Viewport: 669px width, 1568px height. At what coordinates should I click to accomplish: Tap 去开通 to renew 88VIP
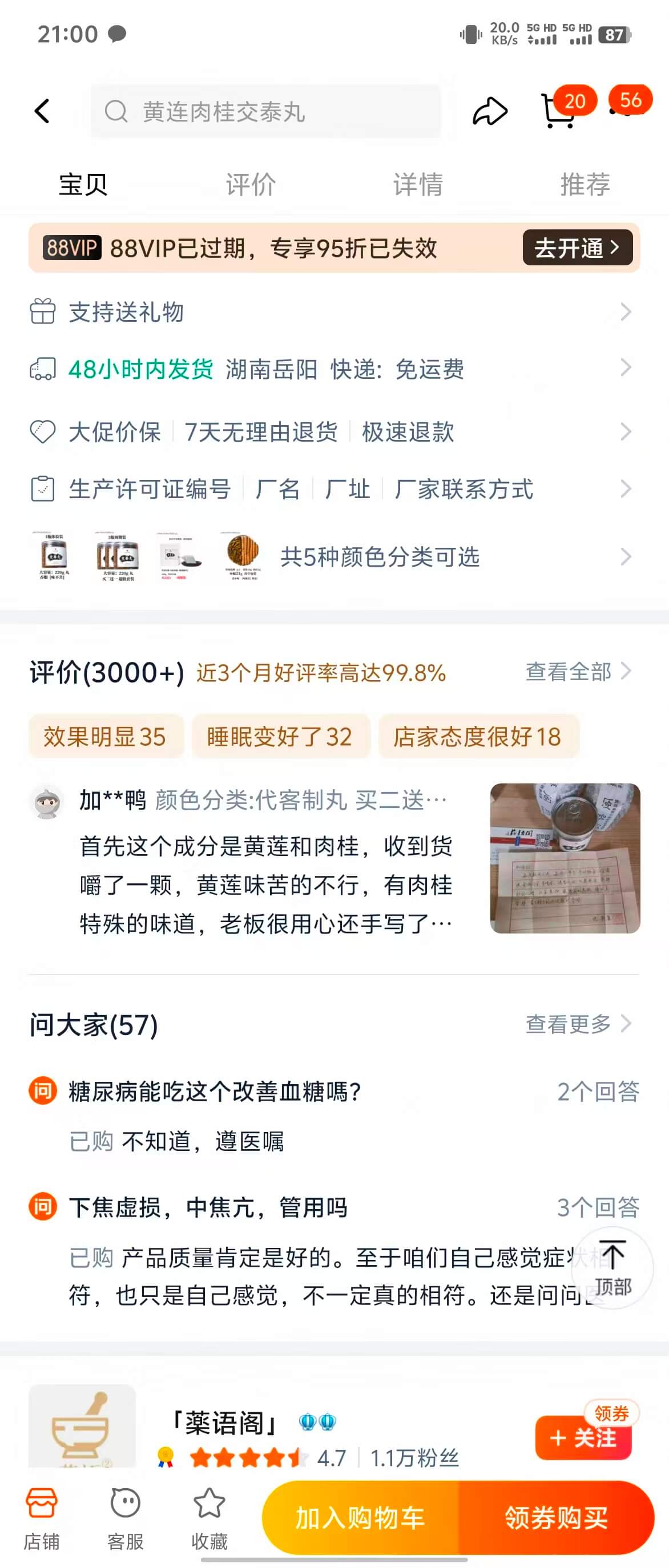[577, 248]
